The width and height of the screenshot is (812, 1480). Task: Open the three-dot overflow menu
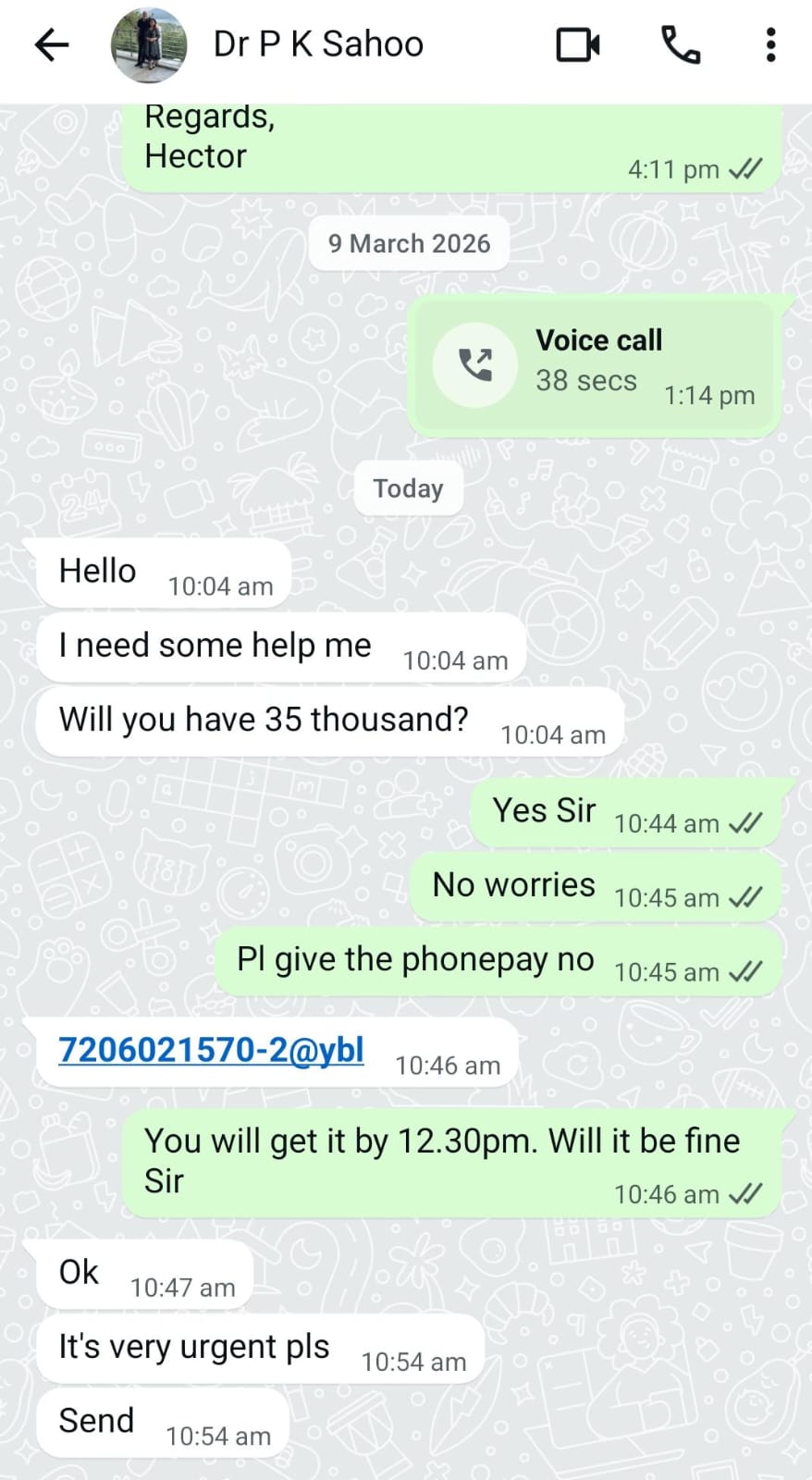[770, 44]
